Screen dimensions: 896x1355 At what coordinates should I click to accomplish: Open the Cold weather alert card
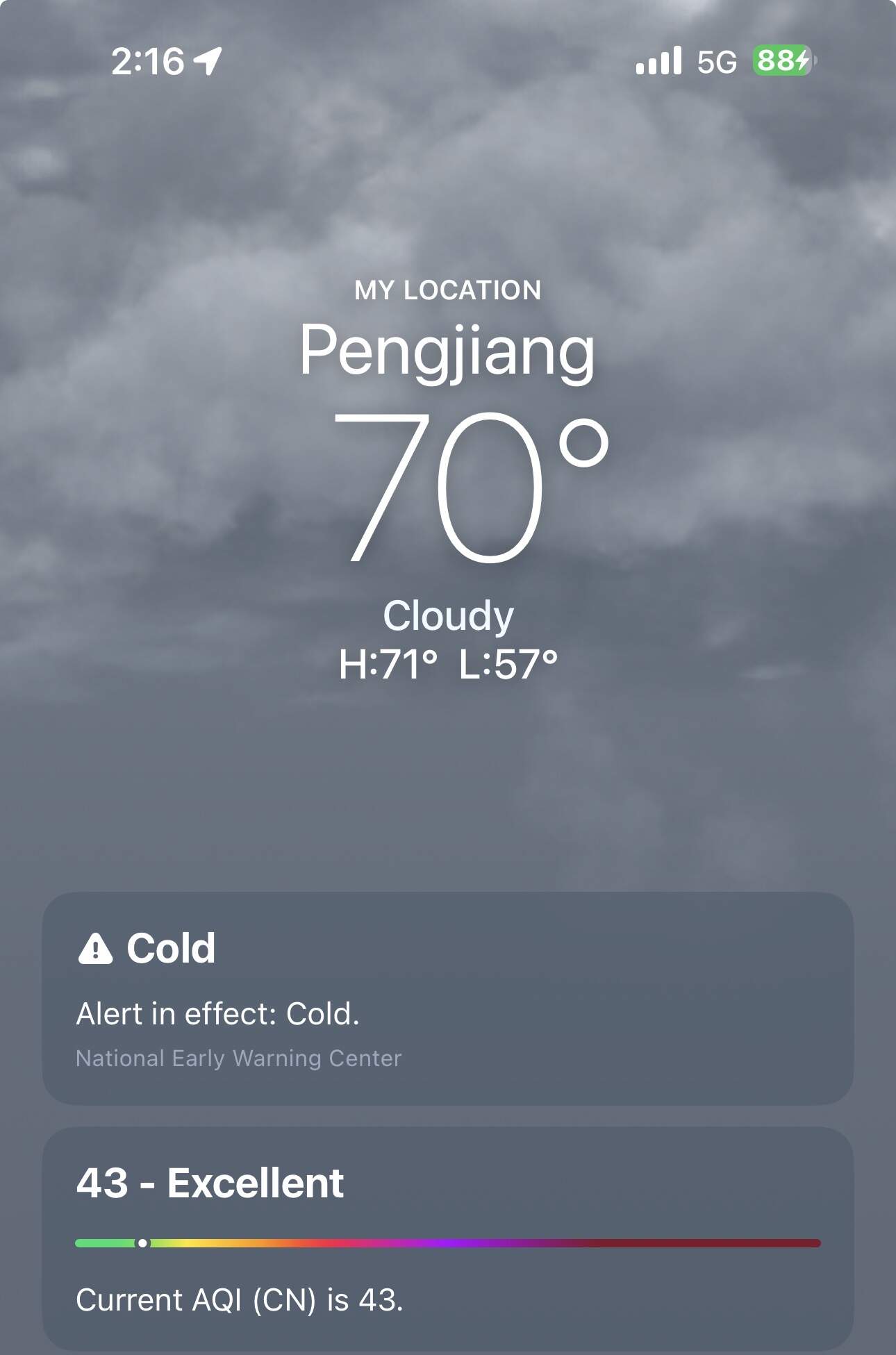[x=447, y=998]
